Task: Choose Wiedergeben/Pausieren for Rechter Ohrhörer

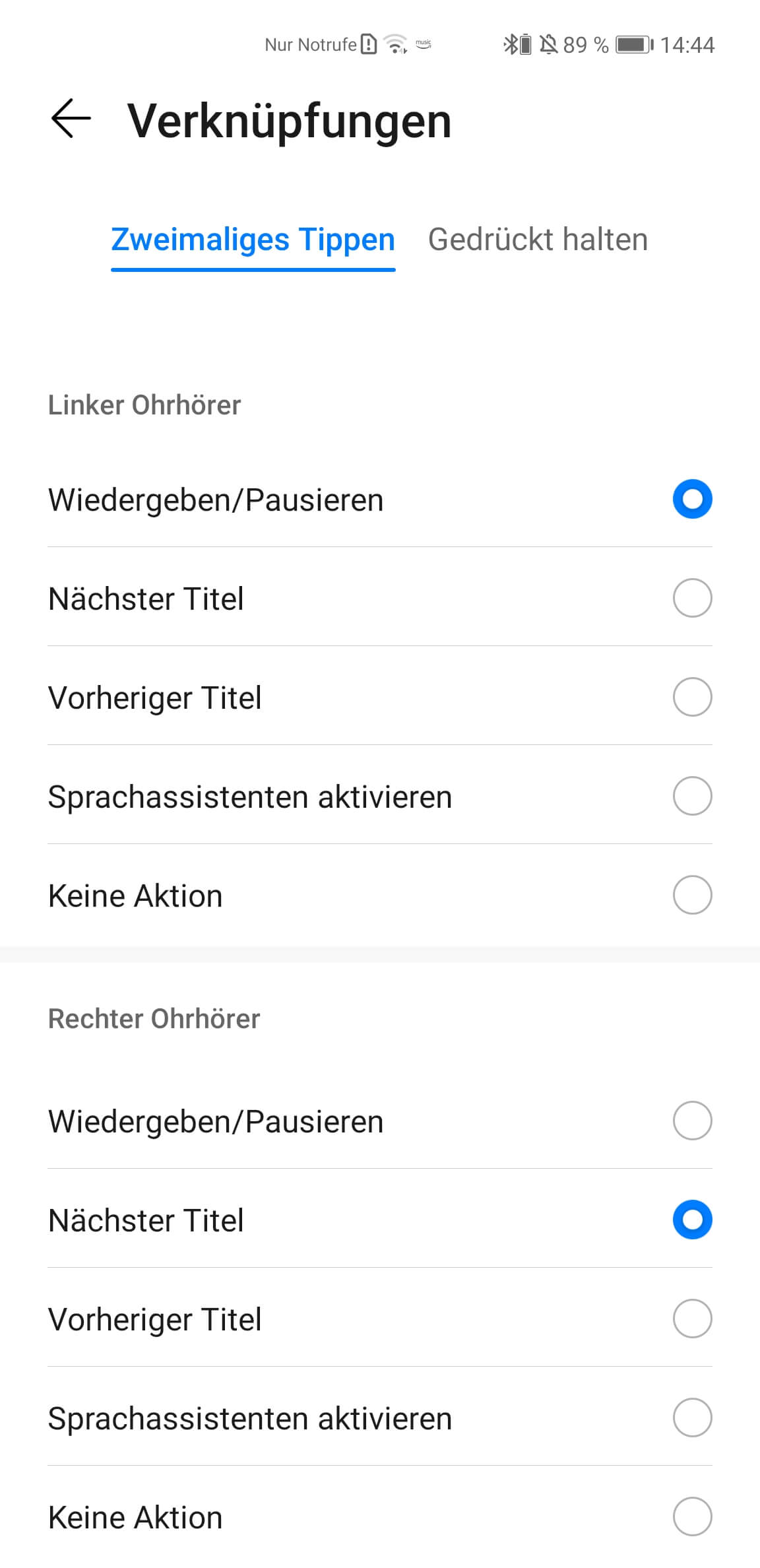Action: [x=691, y=1121]
